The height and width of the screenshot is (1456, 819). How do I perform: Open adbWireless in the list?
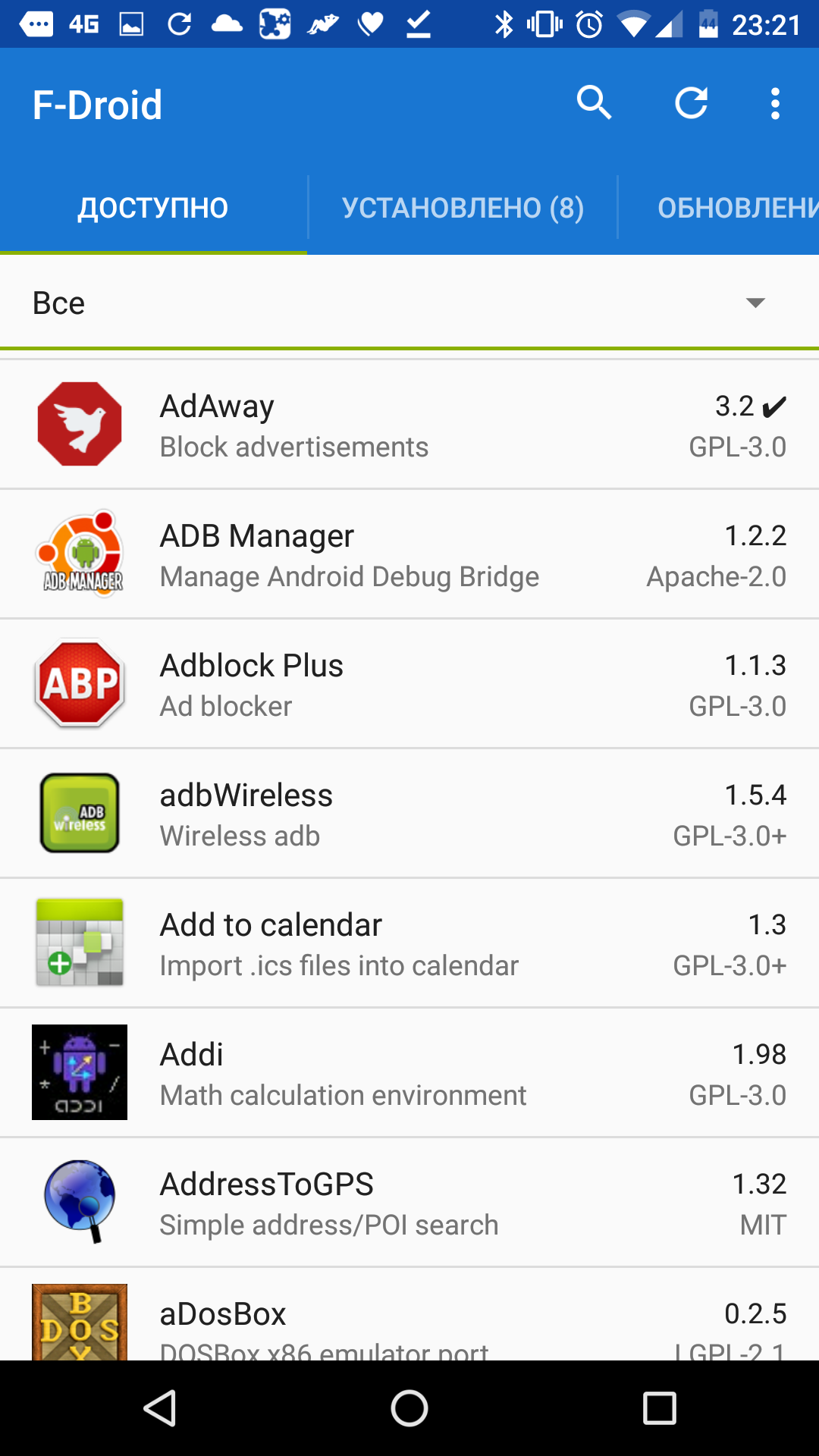tap(409, 814)
